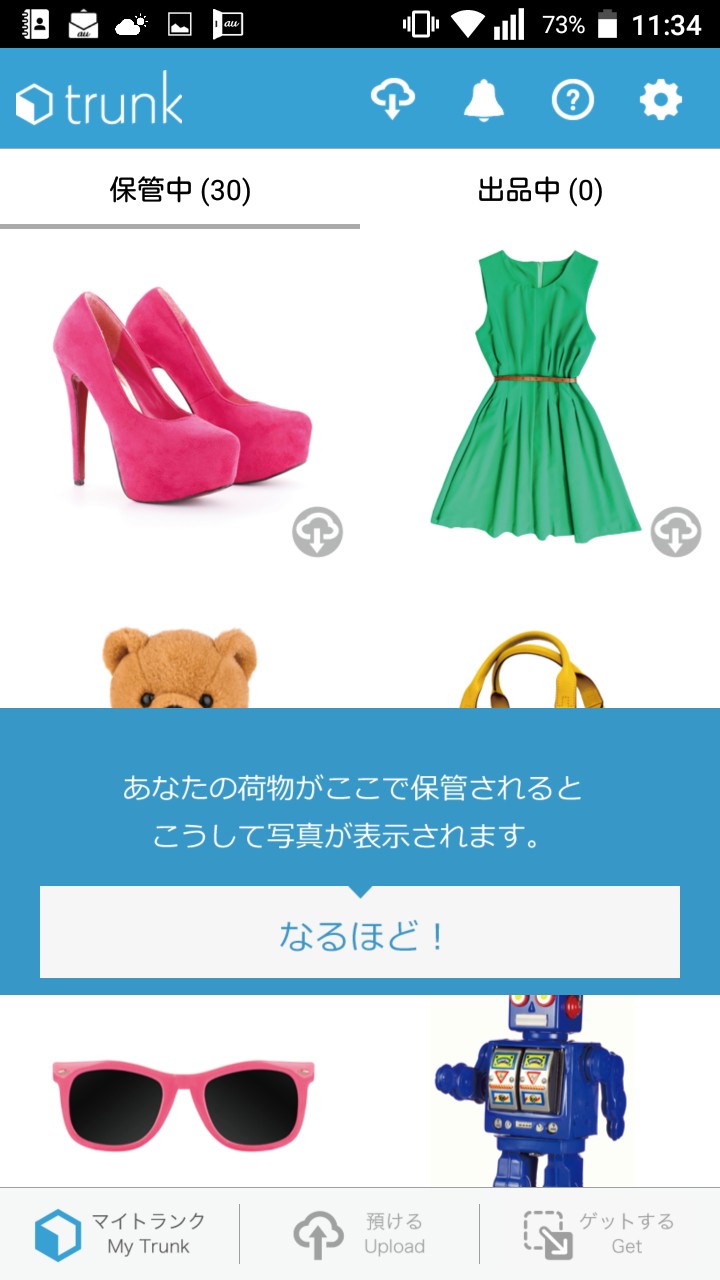The image size is (720, 1280).
Task: Switch to the 出品中 (0) tab
Action: (540, 190)
